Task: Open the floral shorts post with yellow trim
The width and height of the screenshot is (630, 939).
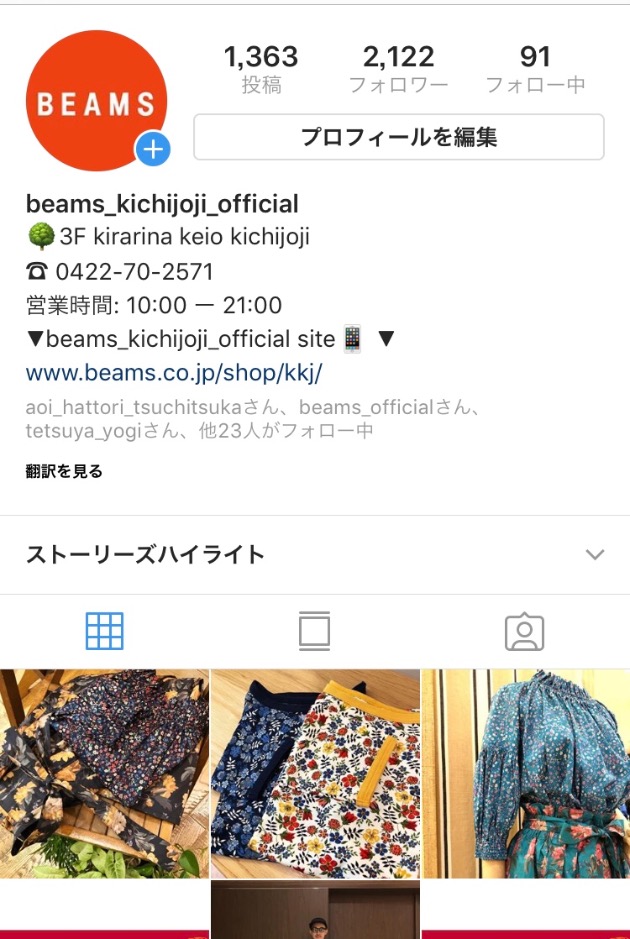Action: (x=315, y=773)
